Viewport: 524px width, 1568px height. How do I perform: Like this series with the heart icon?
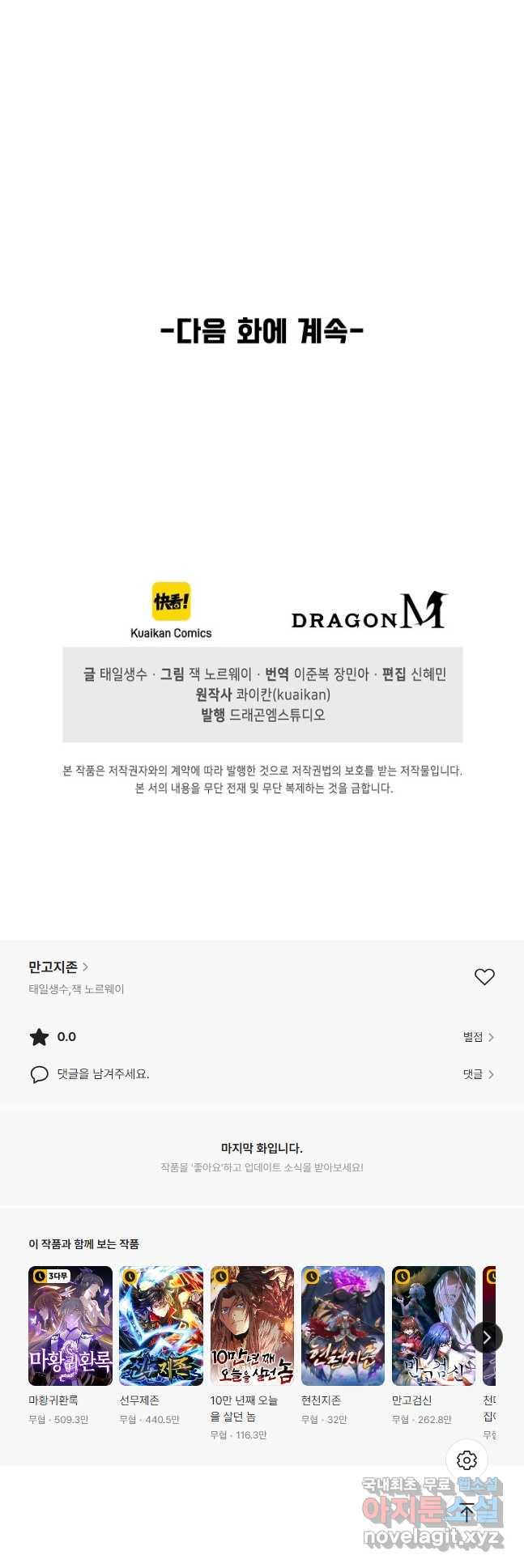(484, 977)
